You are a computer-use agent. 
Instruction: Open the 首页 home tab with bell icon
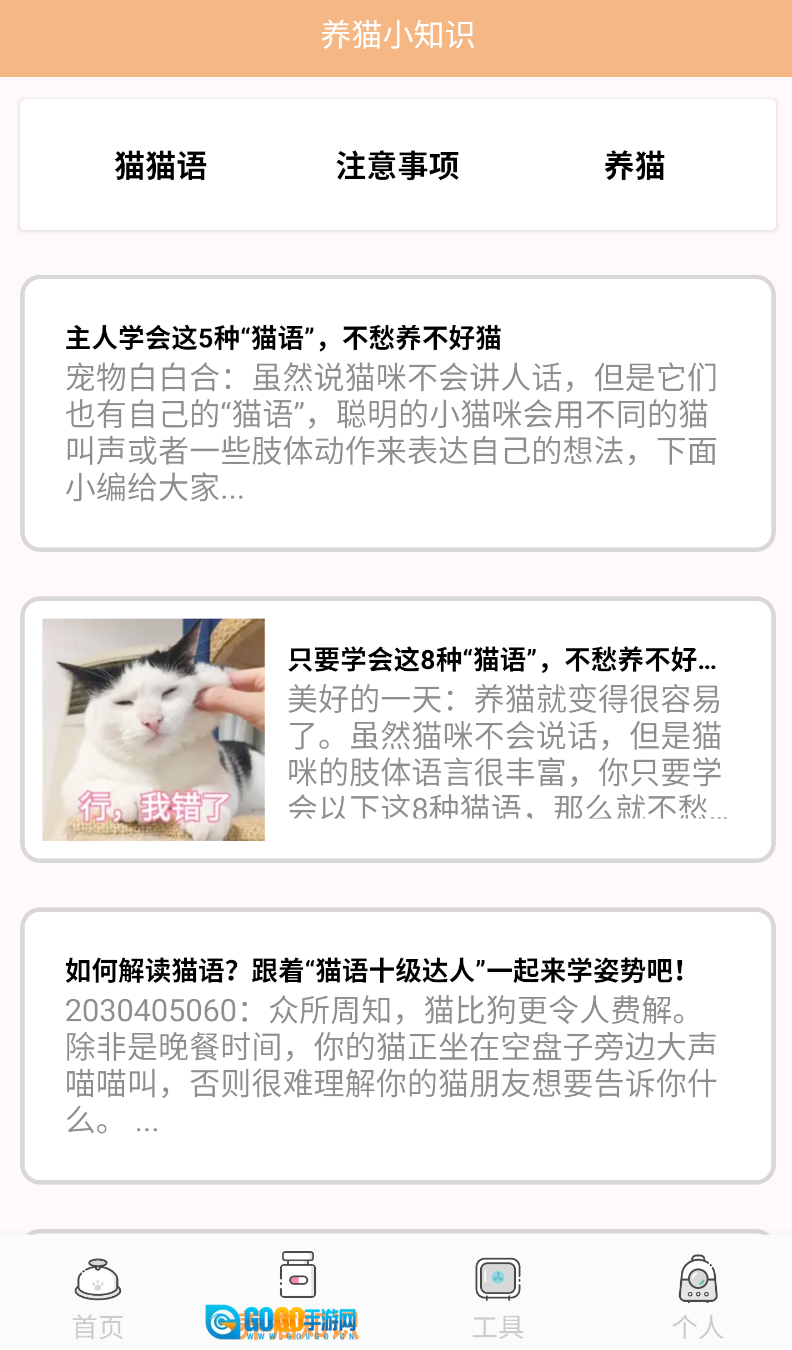pyautogui.click(x=98, y=1290)
